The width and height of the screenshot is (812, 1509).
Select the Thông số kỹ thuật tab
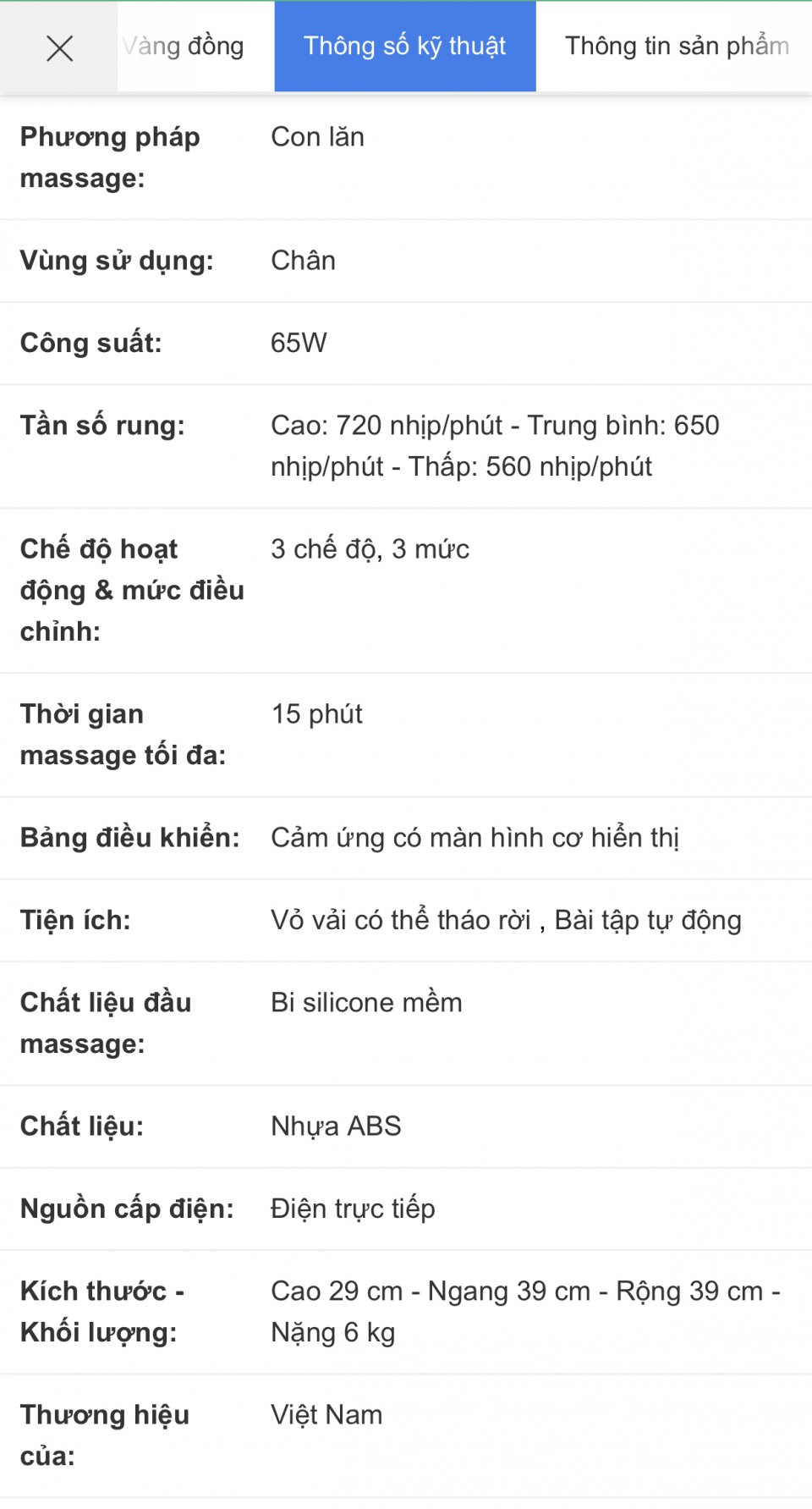(x=404, y=47)
